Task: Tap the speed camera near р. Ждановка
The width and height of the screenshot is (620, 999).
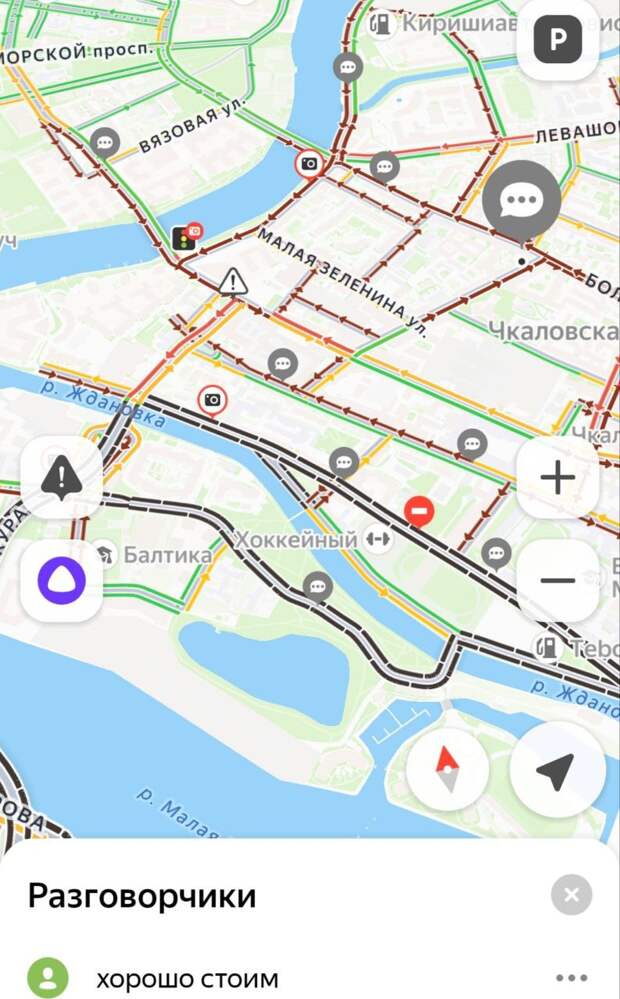Action: [212, 400]
